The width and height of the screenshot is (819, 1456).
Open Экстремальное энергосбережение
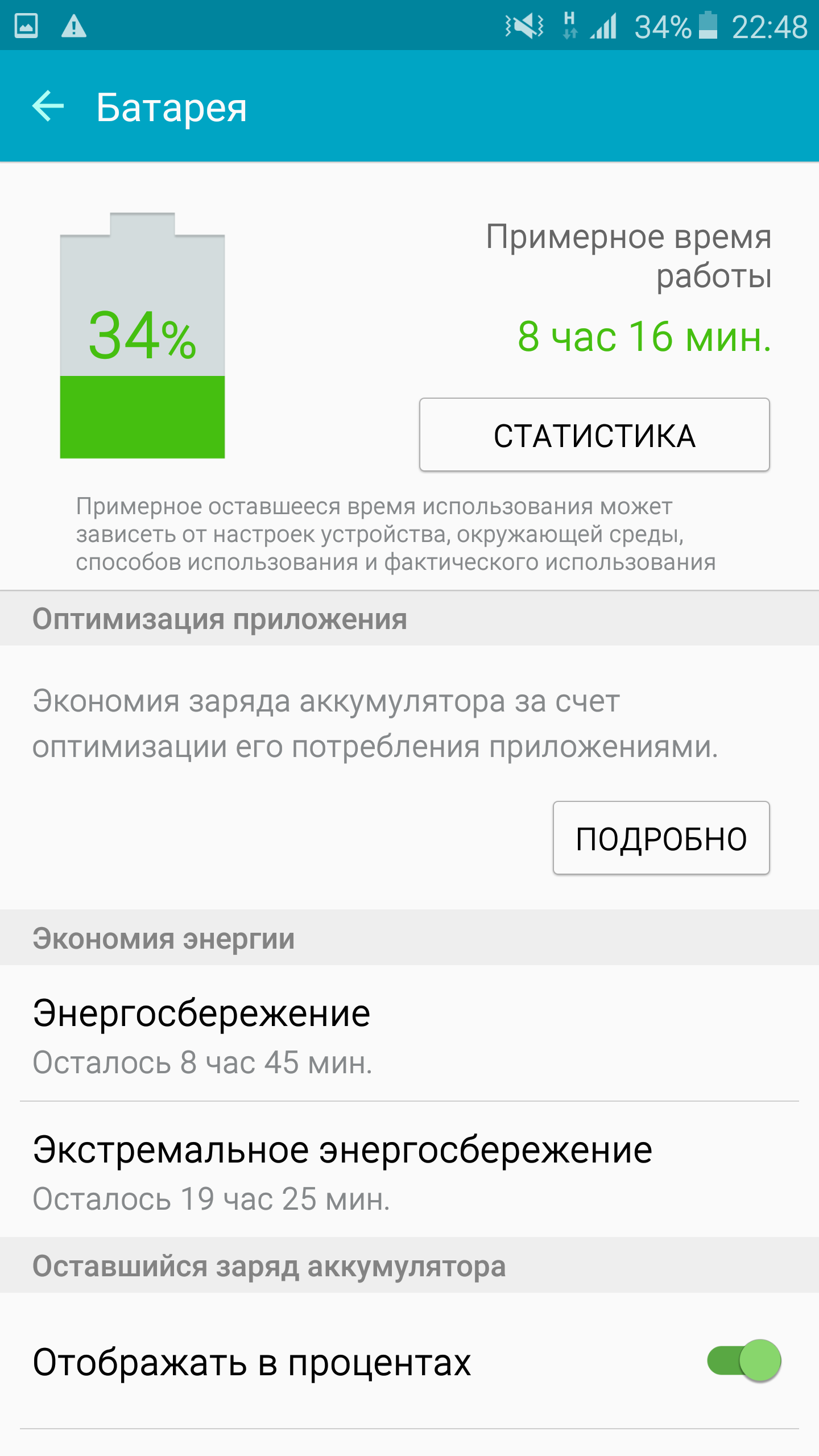pos(409,1170)
